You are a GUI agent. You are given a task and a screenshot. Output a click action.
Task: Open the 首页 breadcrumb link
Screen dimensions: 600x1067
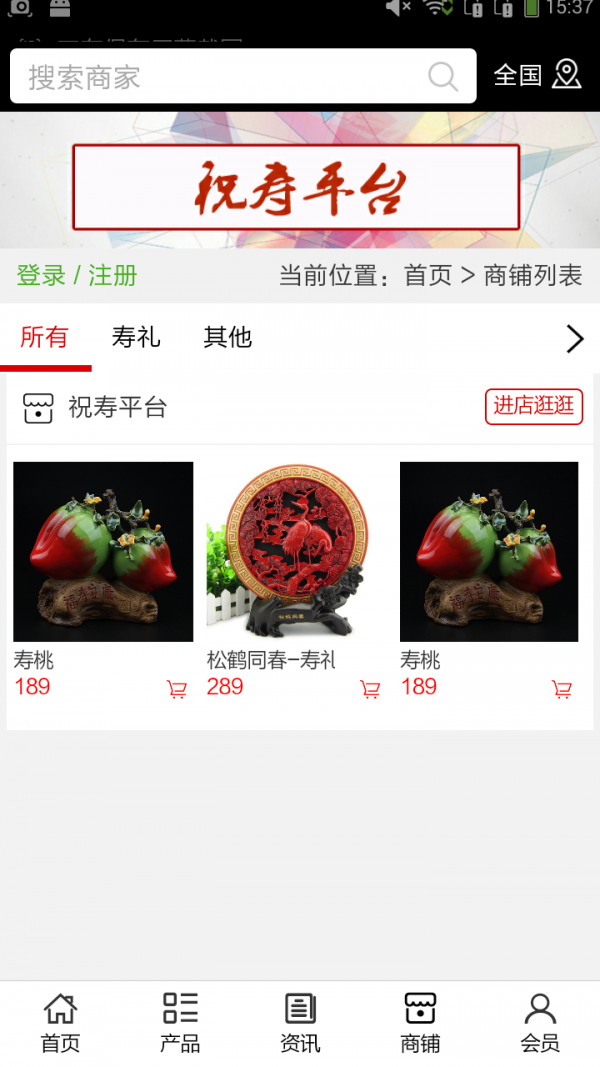[428, 276]
